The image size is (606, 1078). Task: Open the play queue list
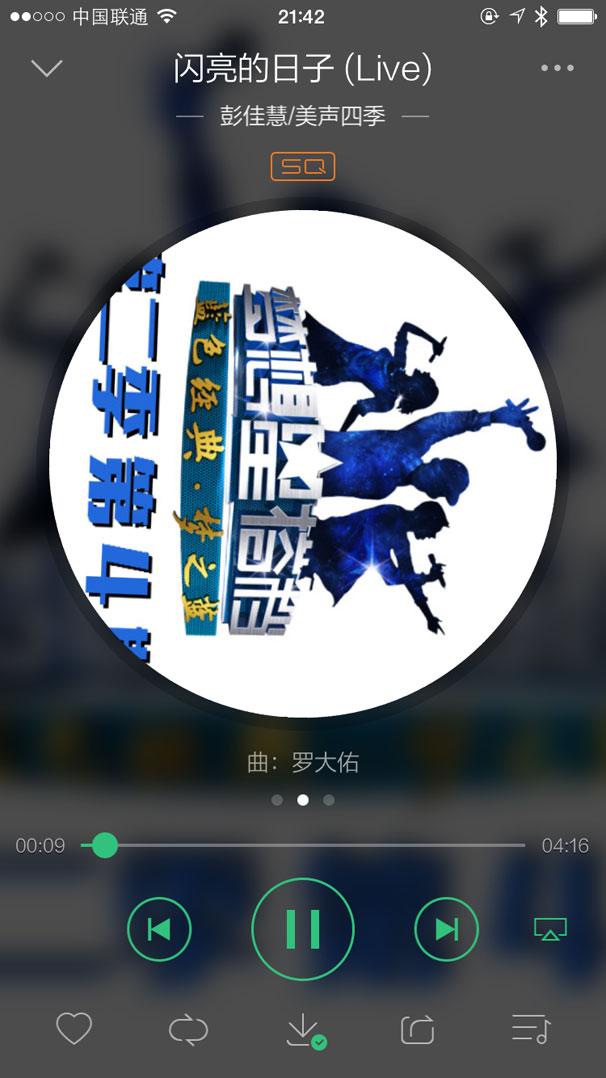coord(530,1029)
